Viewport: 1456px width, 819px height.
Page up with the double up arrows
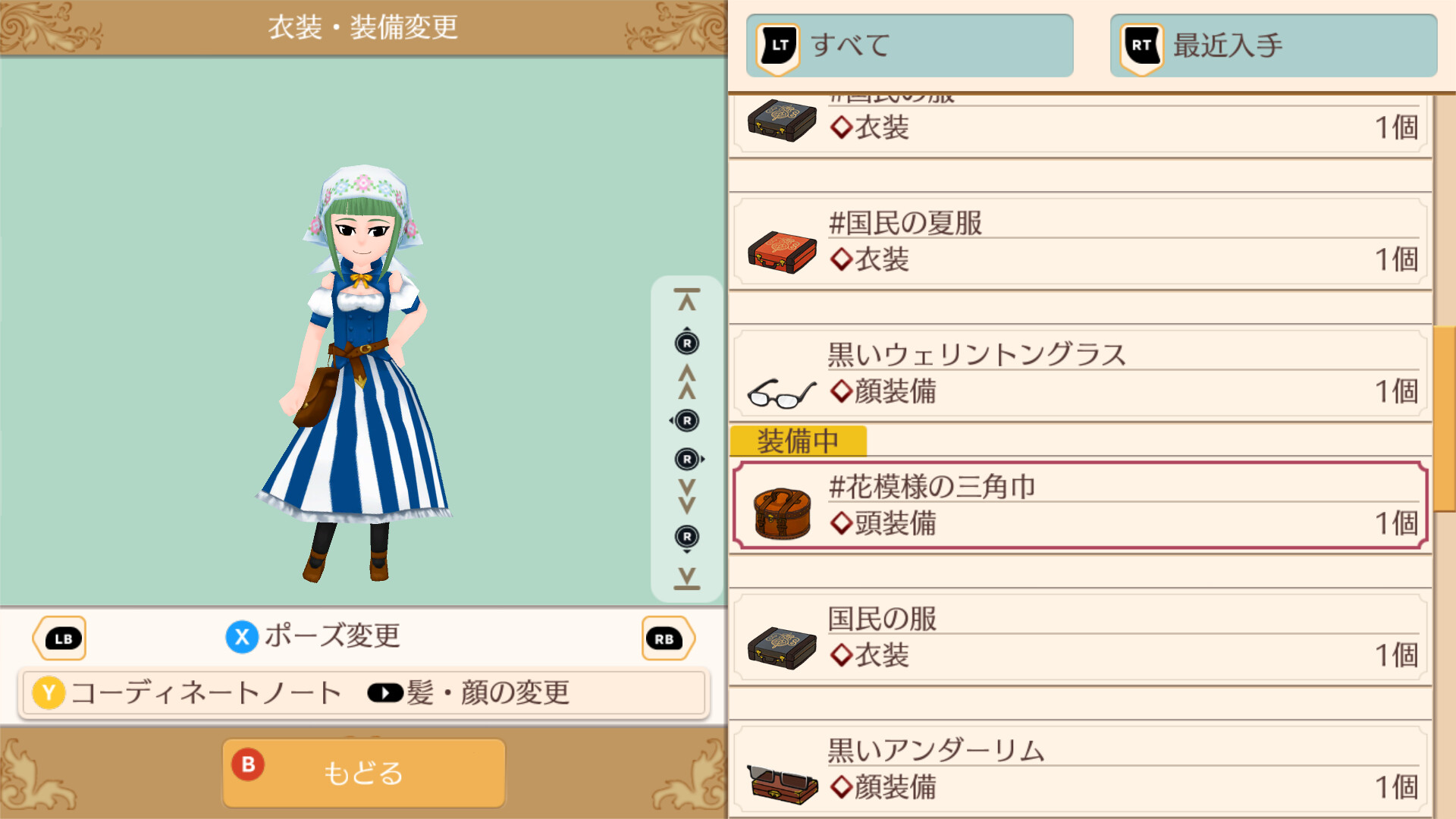687,381
